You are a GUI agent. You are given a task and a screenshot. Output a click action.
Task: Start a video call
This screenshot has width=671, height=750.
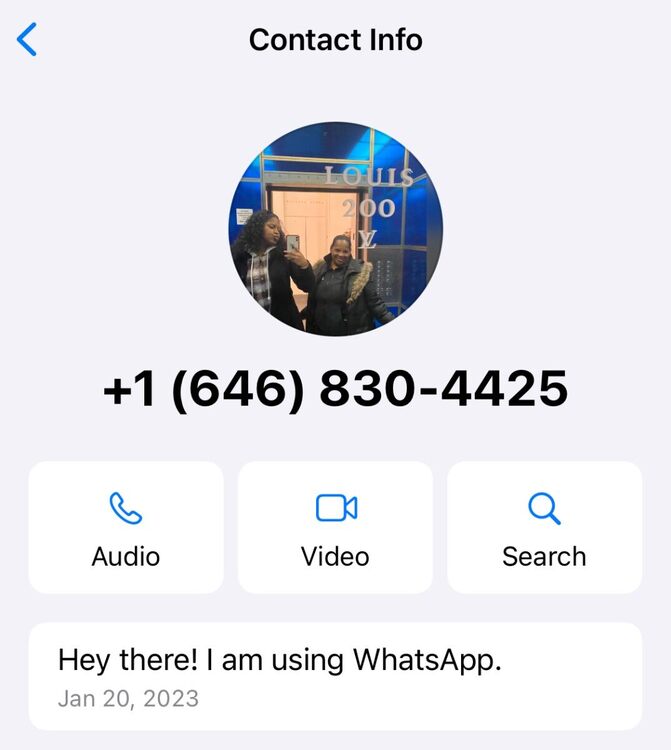(x=335, y=527)
